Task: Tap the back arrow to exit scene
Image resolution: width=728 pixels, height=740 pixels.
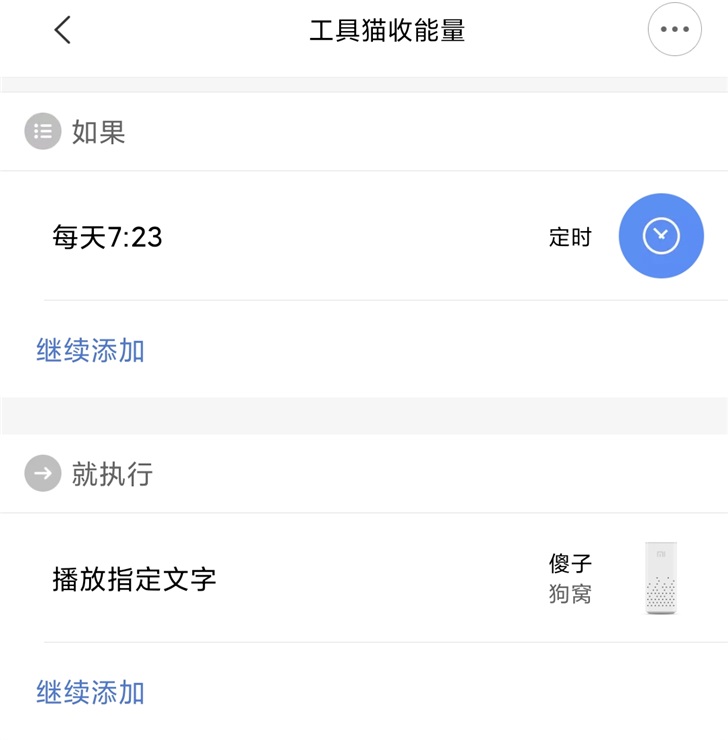Action: click(62, 29)
